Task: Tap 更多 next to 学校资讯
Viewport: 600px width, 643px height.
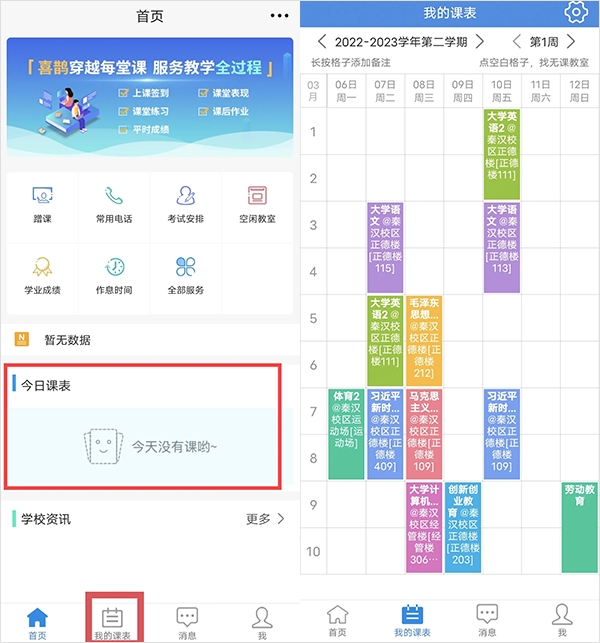Action: 265,519
